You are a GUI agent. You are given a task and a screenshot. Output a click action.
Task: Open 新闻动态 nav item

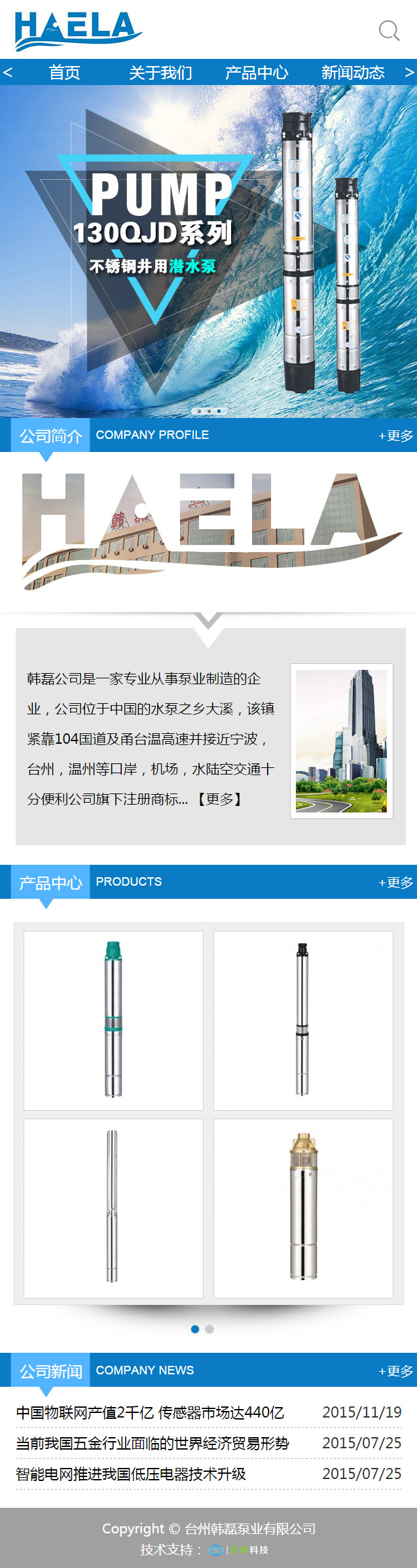[x=353, y=73]
